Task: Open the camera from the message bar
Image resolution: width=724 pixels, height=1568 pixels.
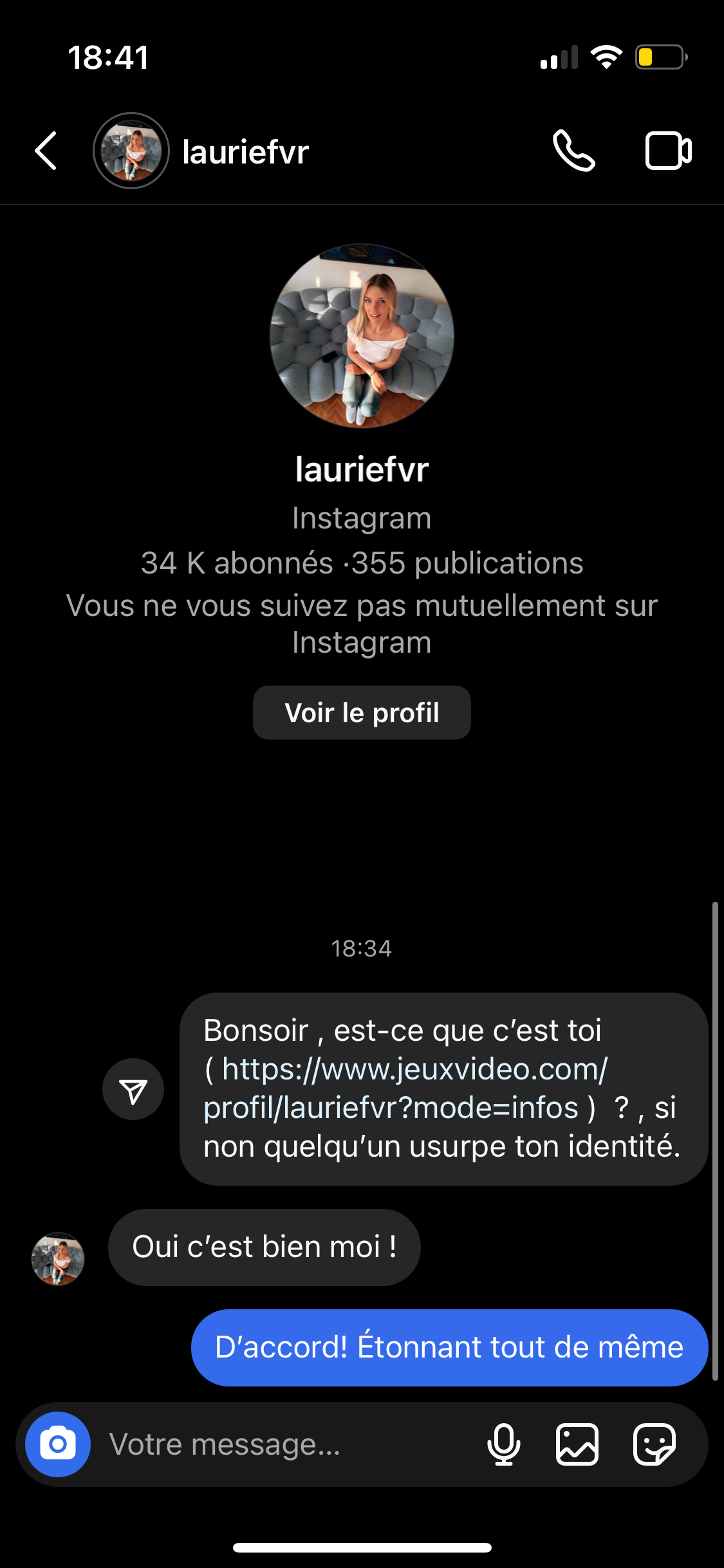Action: coord(58,1444)
